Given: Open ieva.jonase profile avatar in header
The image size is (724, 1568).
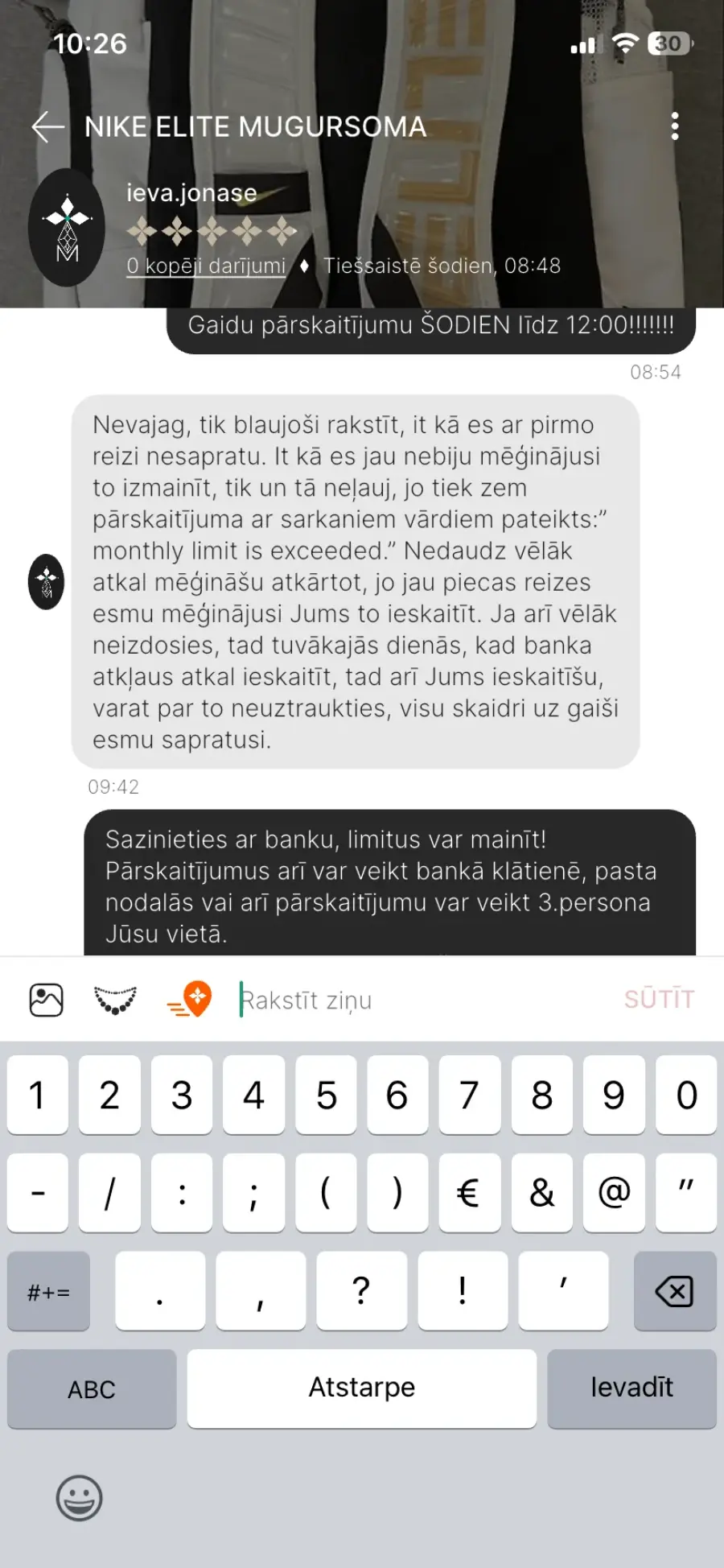Looking at the screenshot, I should pos(67,228).
